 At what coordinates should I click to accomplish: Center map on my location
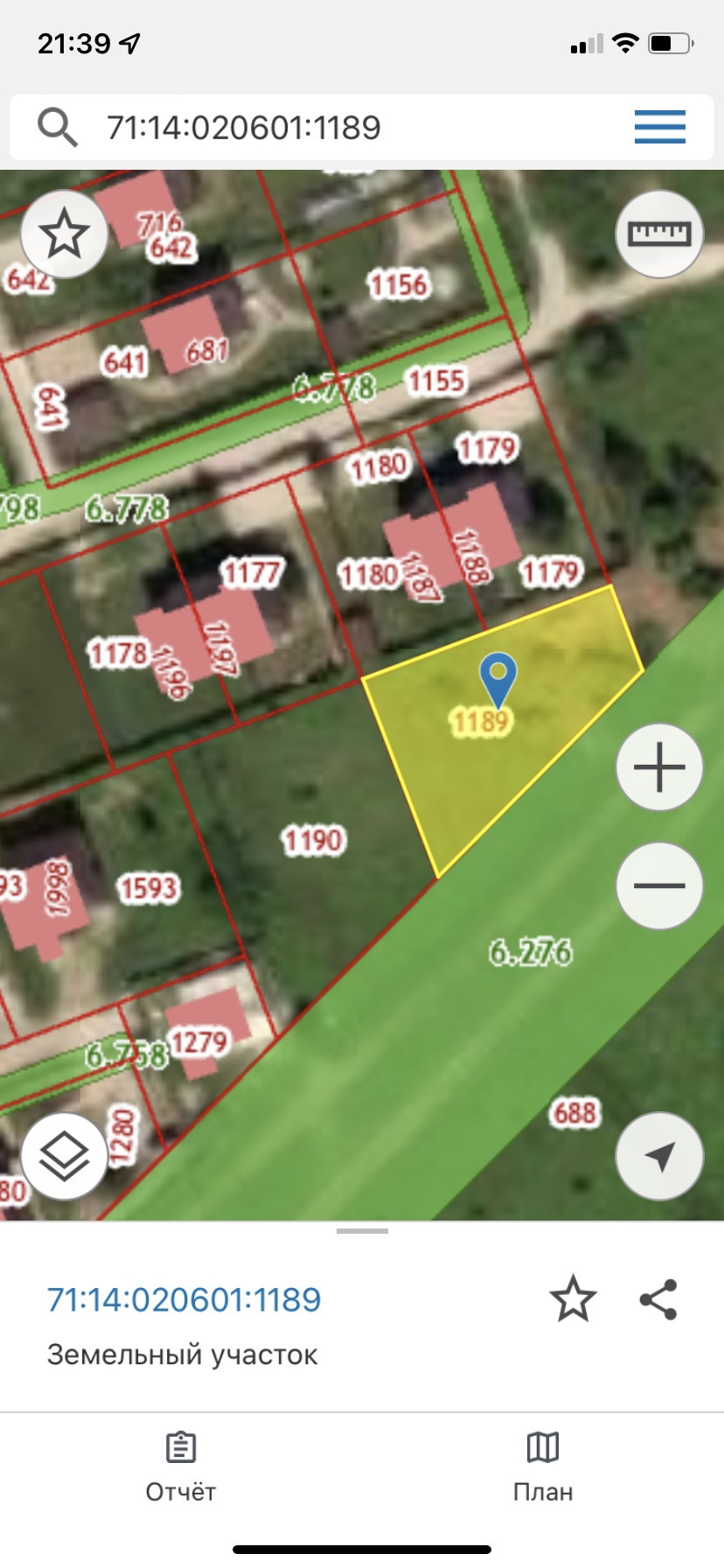click(x=659, y=1157)
